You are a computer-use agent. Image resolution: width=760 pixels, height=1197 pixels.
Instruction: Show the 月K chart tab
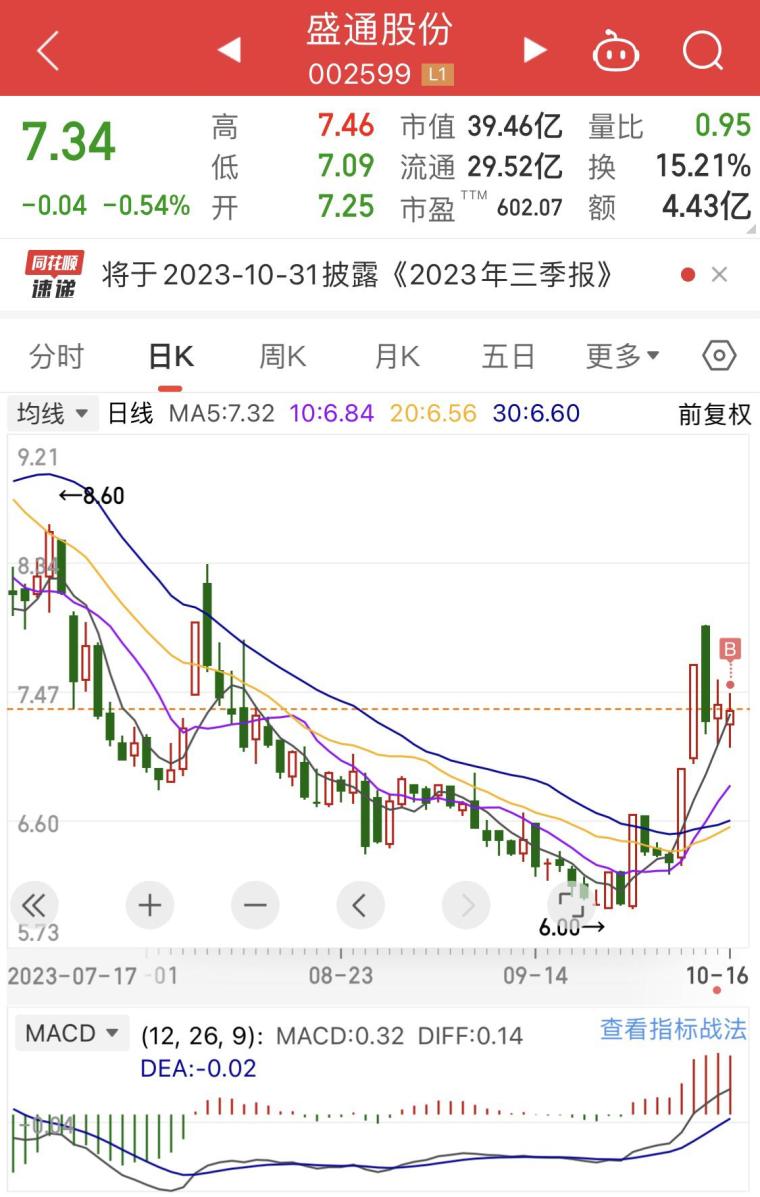(x=396, y=357)
